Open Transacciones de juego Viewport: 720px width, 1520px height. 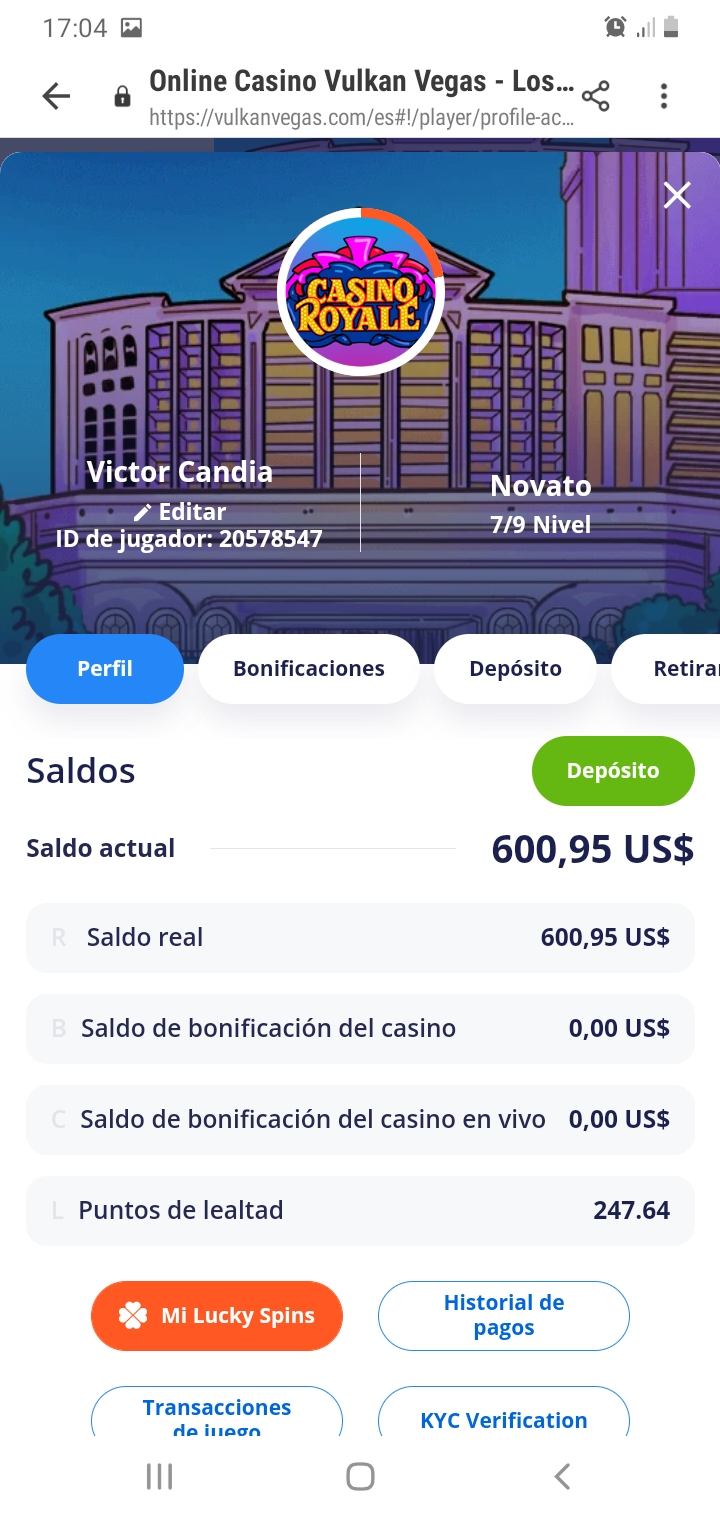coord(217,1413)
